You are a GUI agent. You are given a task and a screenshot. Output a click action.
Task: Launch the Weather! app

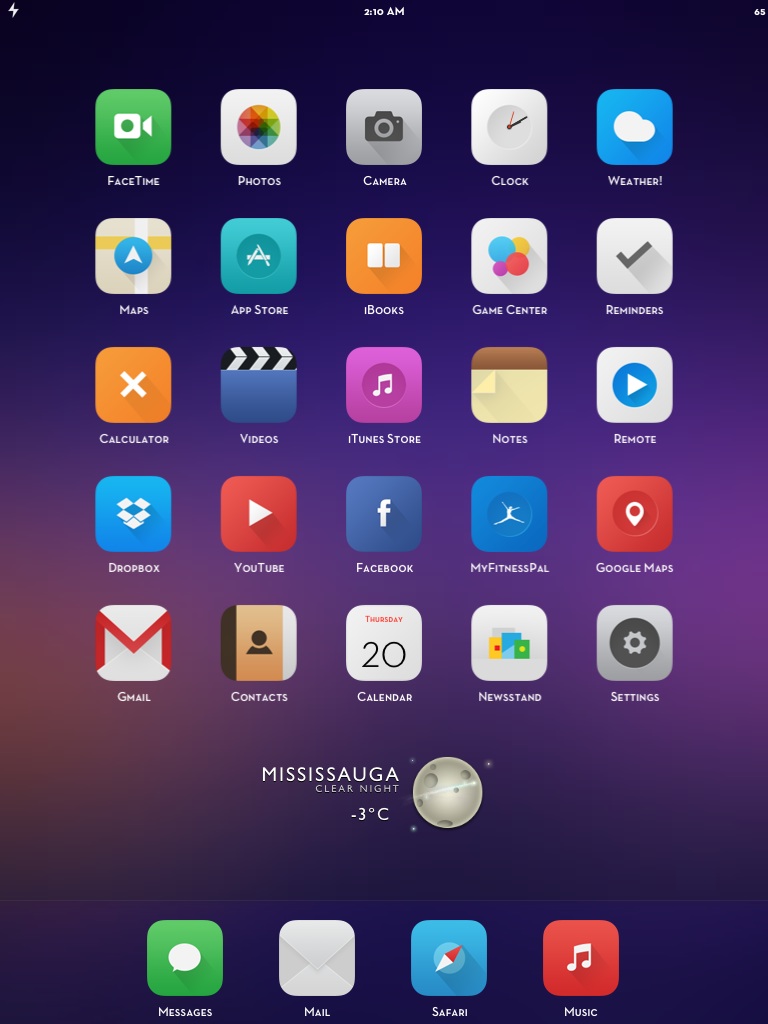(x=635, y=127)
